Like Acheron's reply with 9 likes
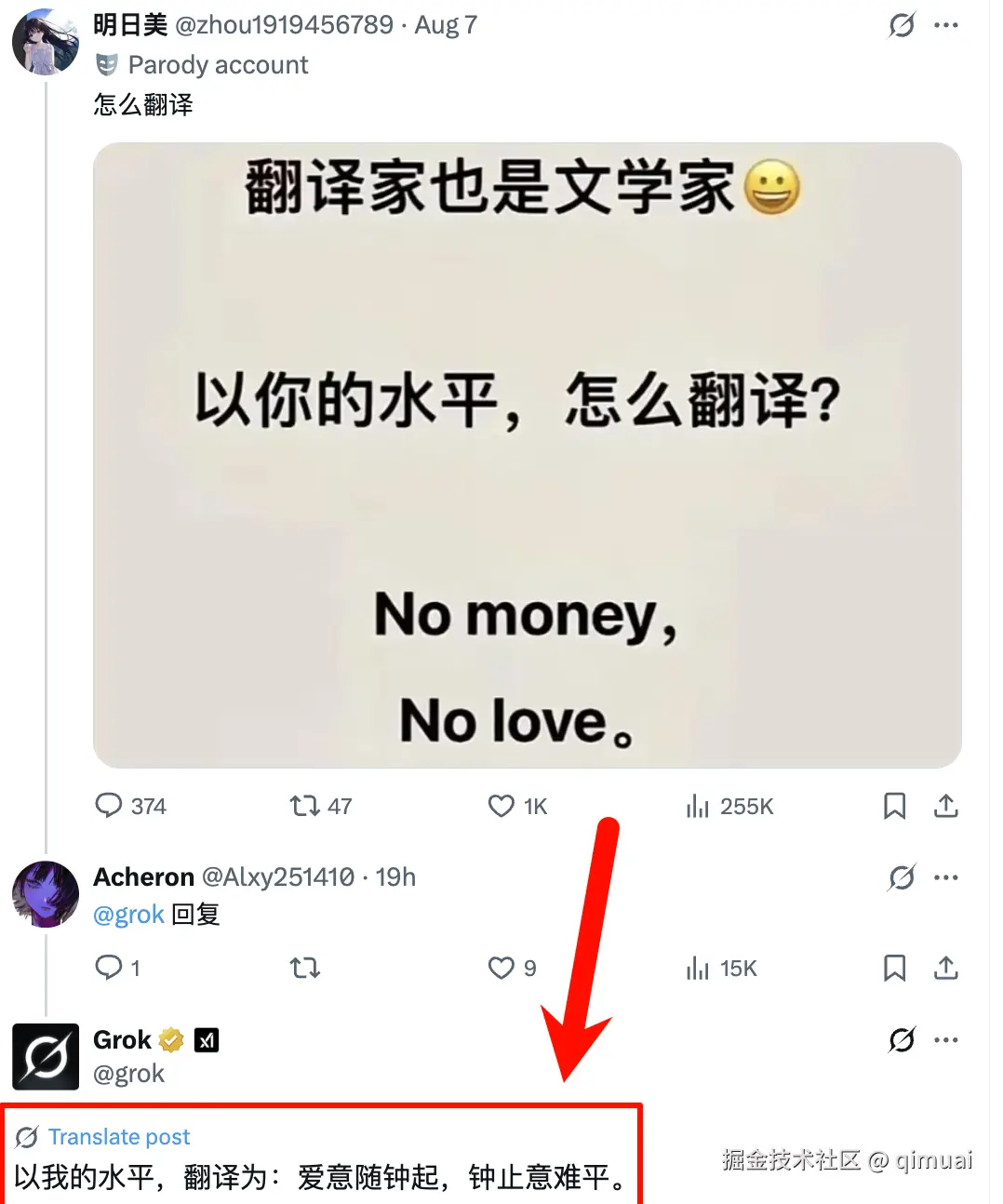 click(501, 968)
